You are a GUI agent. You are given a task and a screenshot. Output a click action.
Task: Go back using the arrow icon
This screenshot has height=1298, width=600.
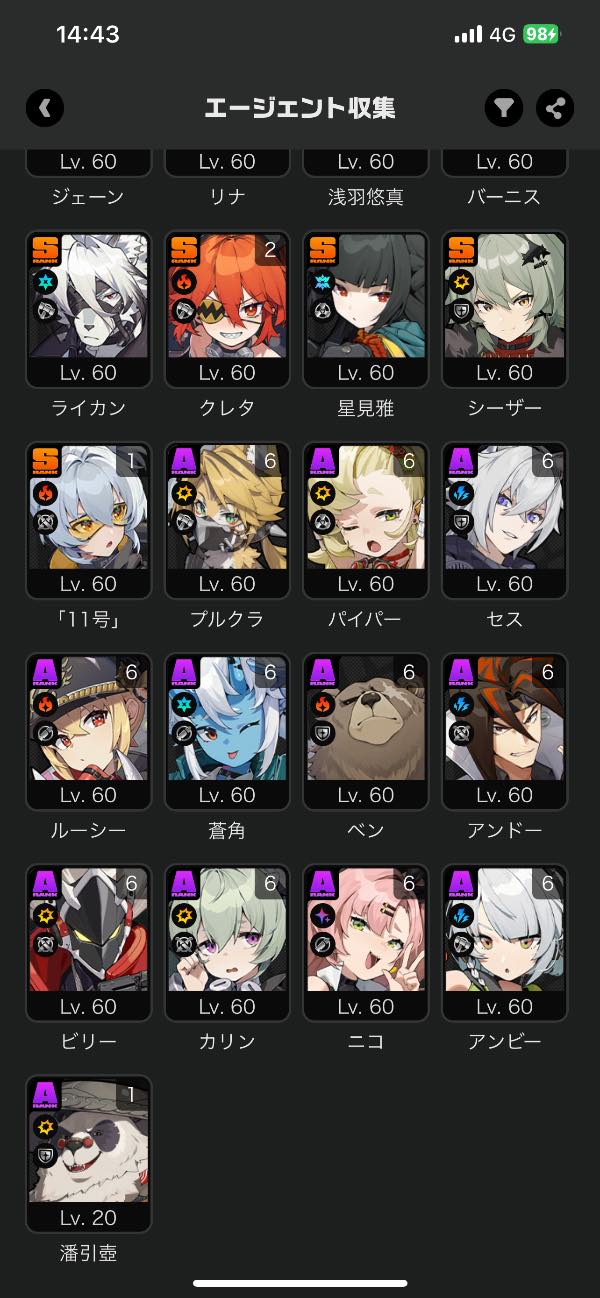point(45,108)
